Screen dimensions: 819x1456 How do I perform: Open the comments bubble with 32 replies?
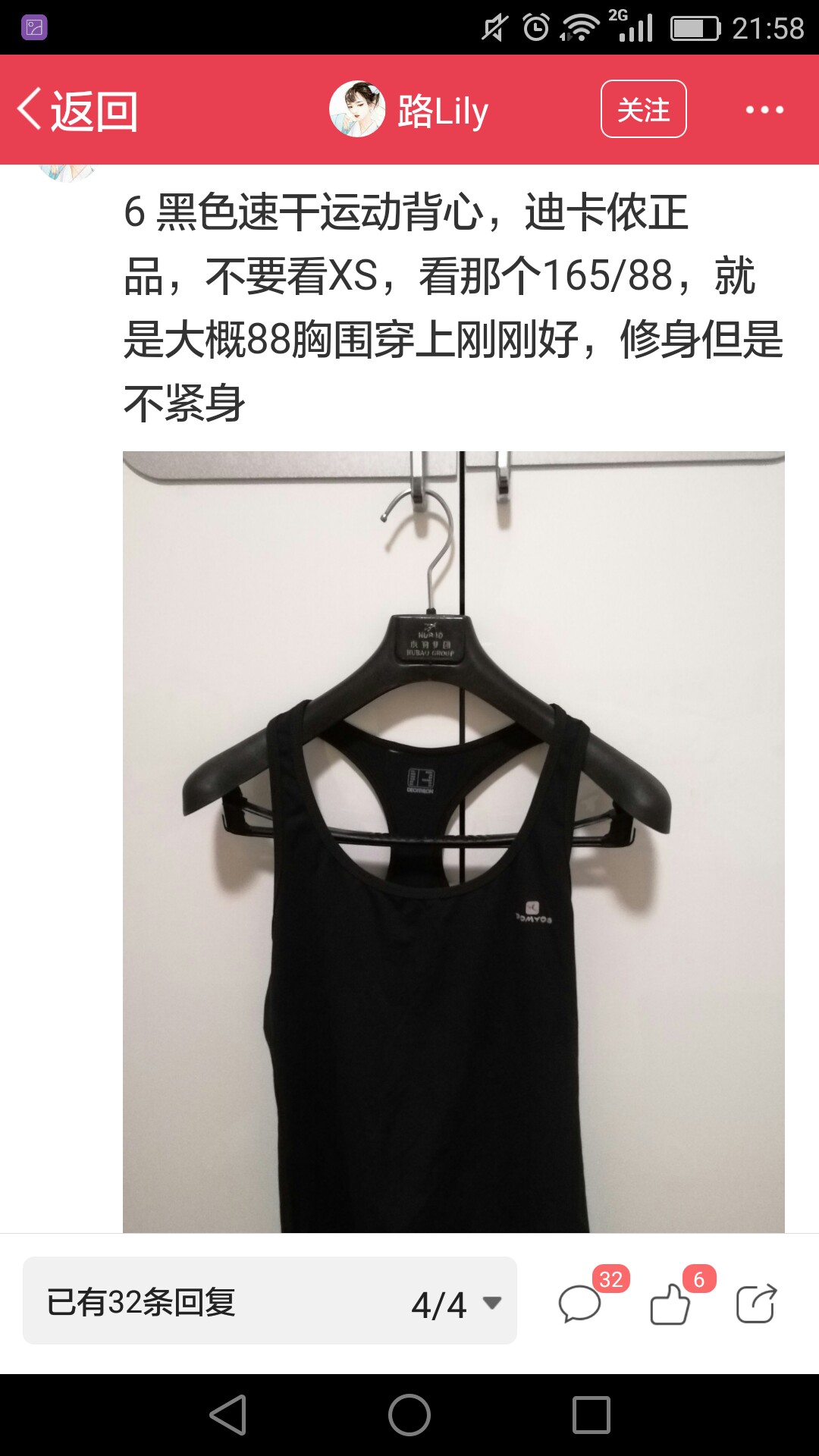(x=580, y=1304)
